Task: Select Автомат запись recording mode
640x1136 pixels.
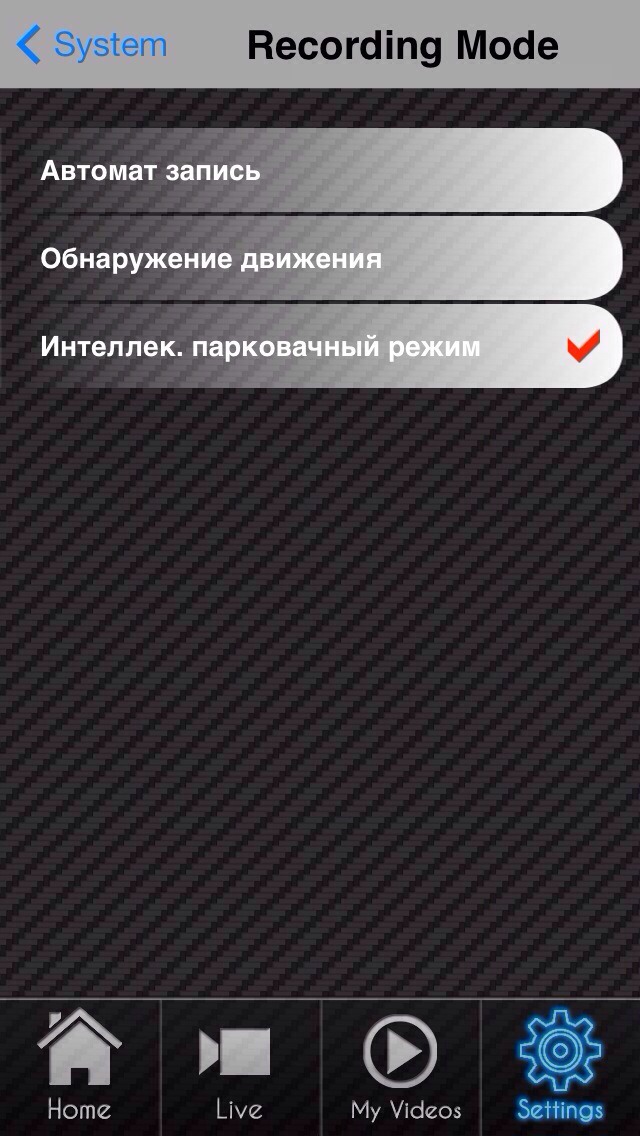Action: click(x=320, y=171)
